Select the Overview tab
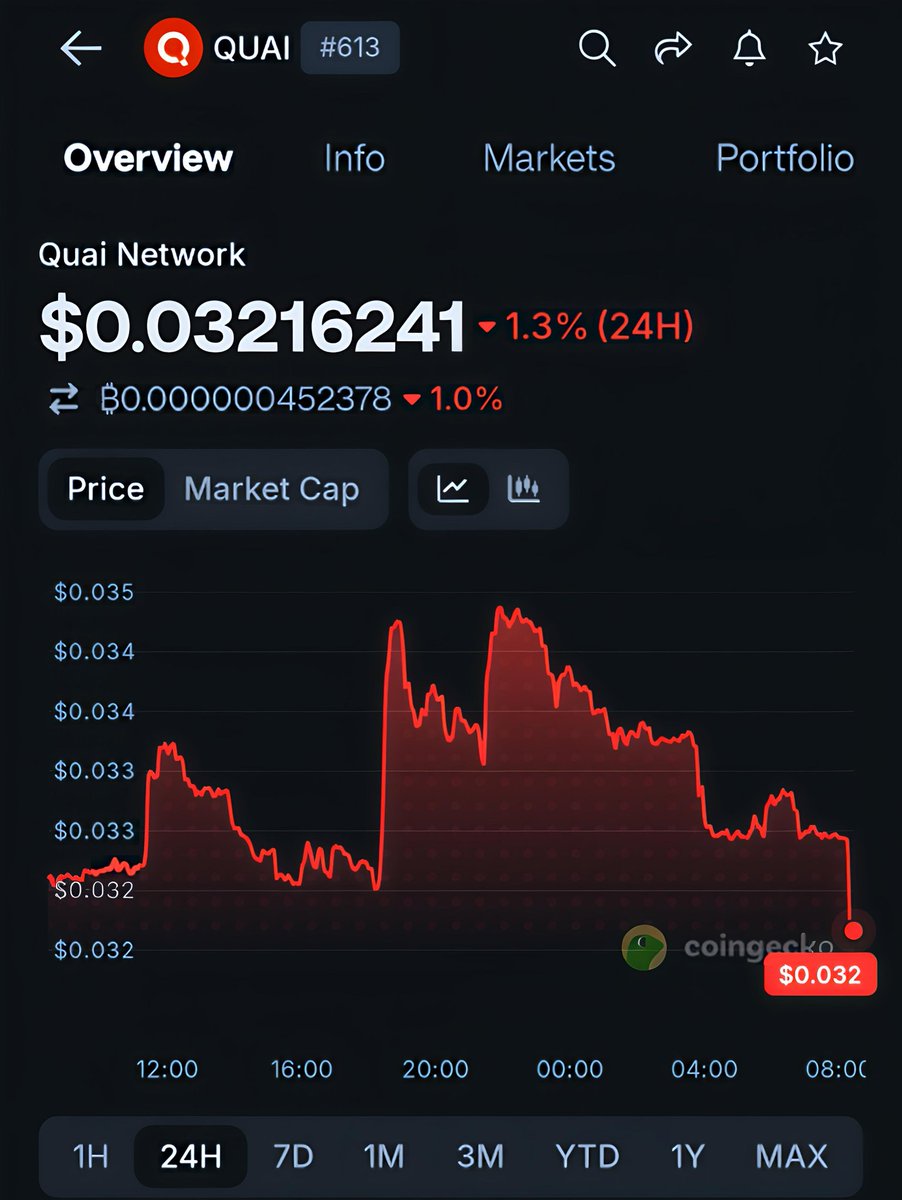Image resolution: width=902 pixels, height=1200 pixels. pos(148,158)
